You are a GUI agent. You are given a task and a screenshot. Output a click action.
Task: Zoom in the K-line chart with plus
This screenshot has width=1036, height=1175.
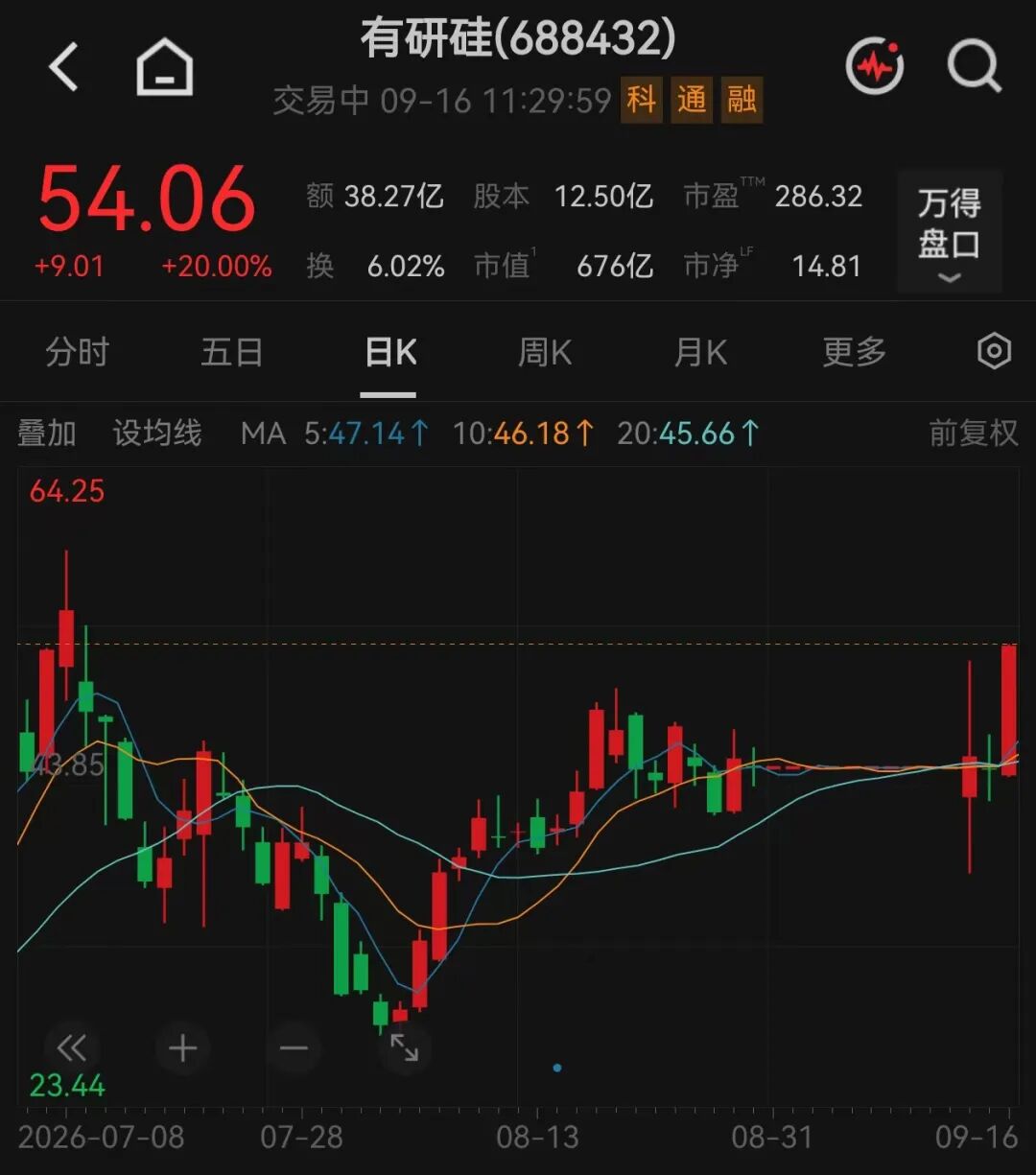click(x=182, y=1047)
